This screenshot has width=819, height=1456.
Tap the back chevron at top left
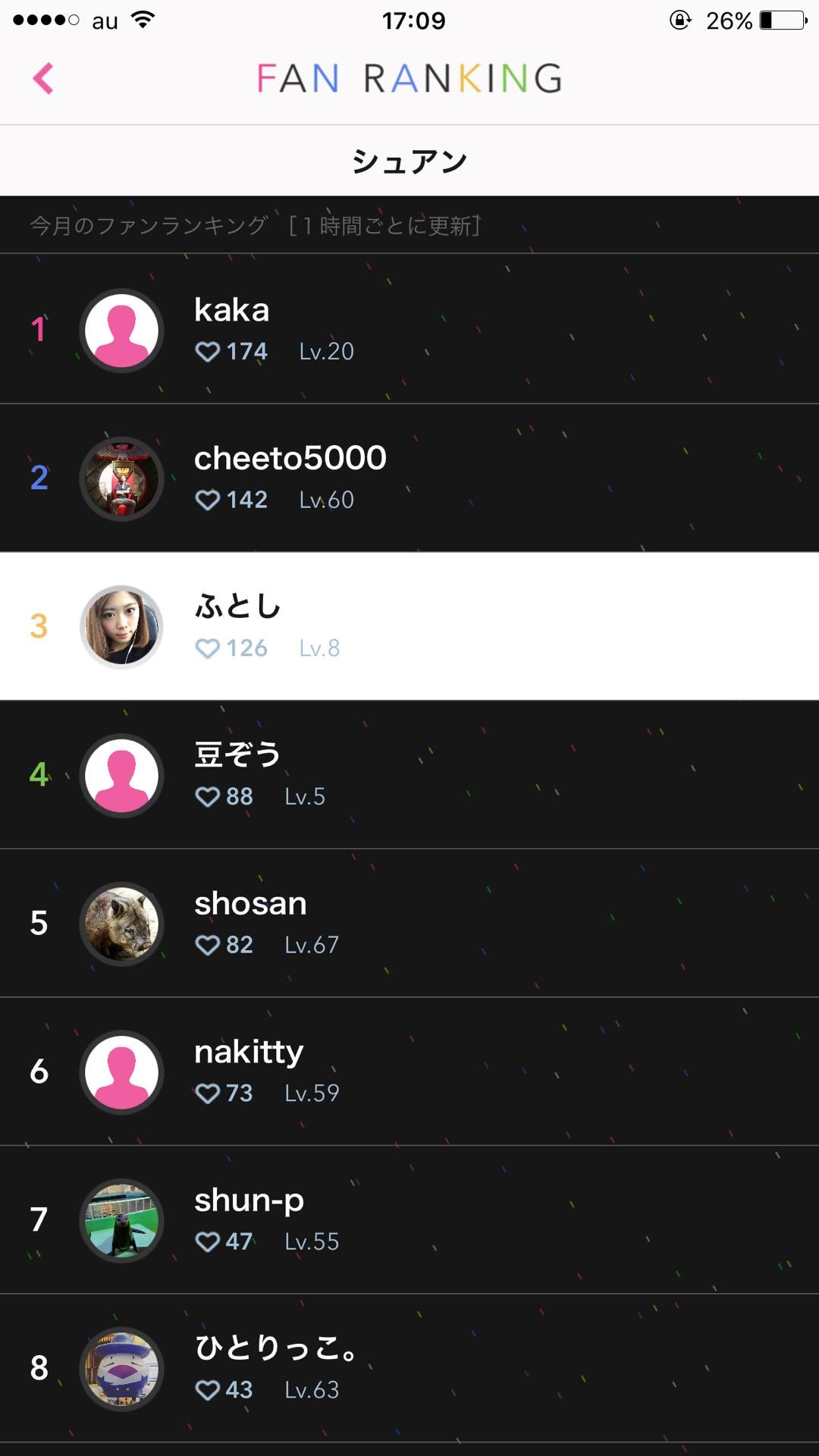[x=42, y=78]
